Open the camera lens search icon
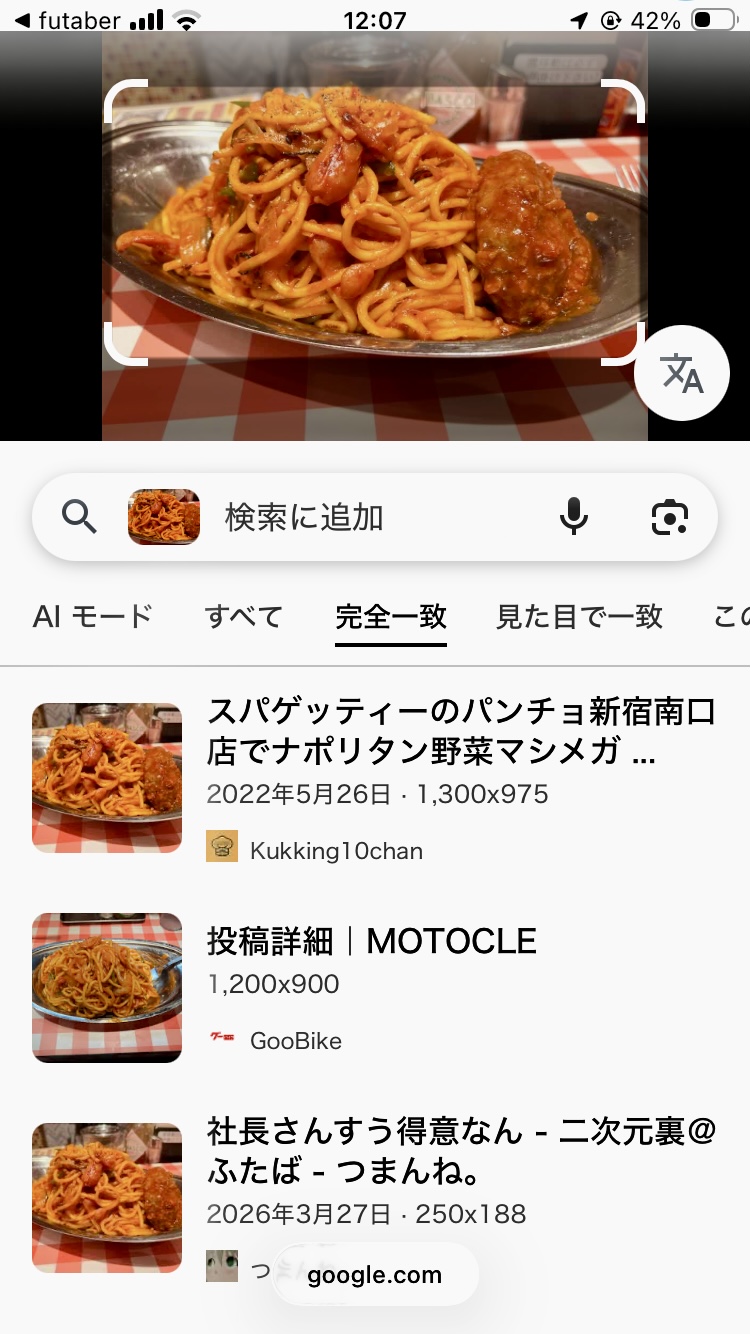Image resolution: width=750 pixels, height=1334 pixels. click(669, 517)
